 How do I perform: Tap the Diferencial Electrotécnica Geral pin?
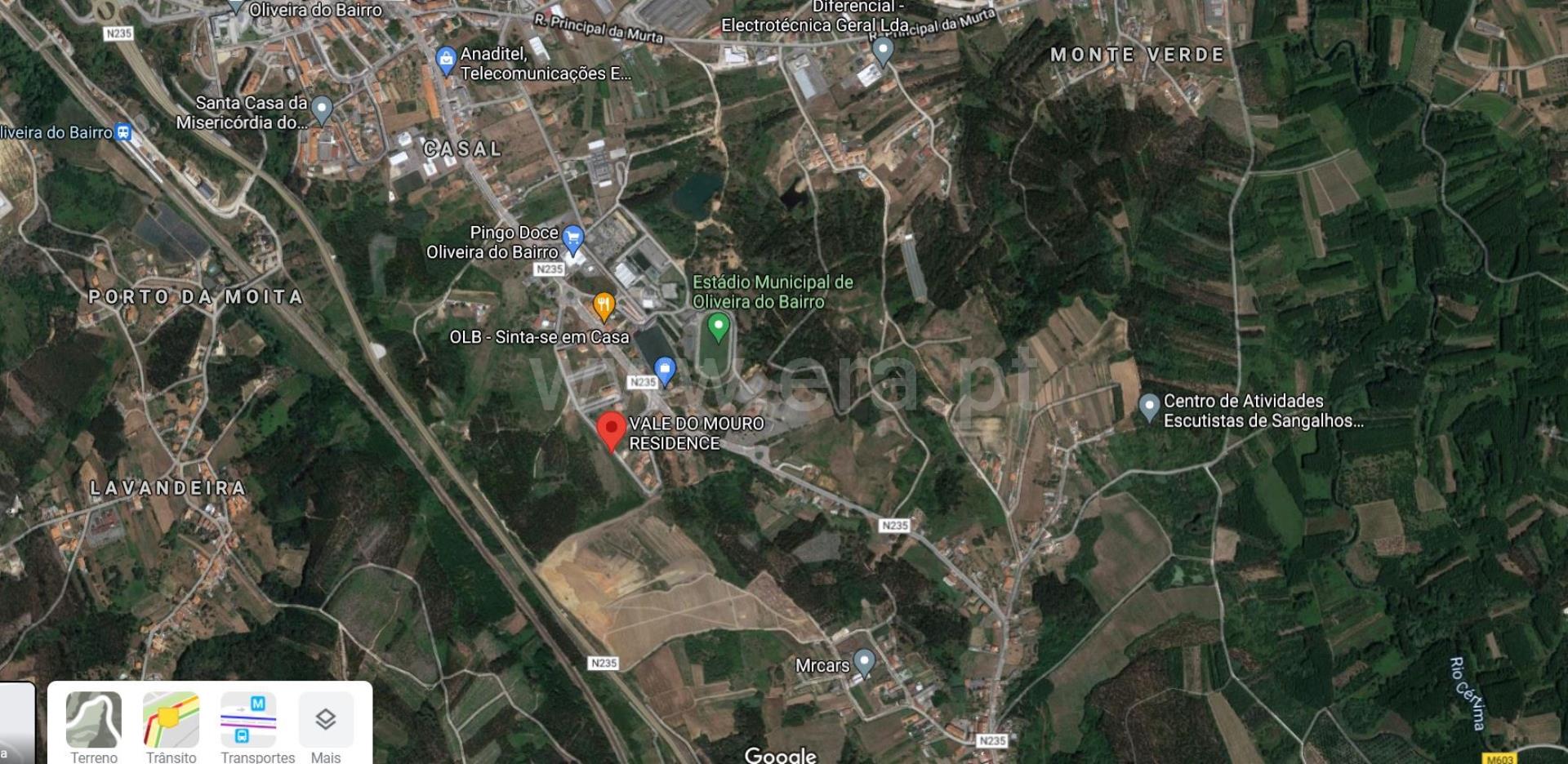tap(882, 49)
